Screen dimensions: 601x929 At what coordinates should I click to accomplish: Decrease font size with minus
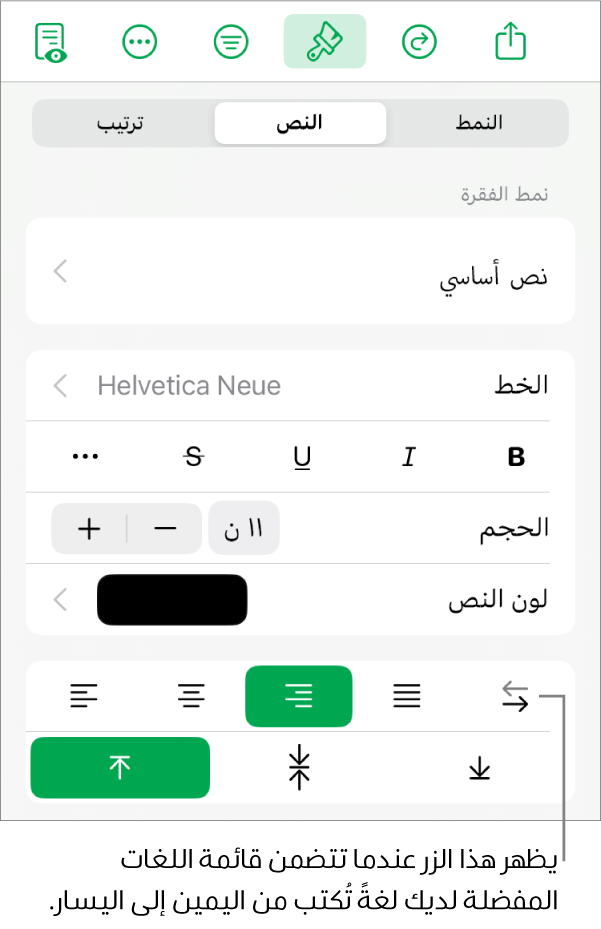[165, 529]
